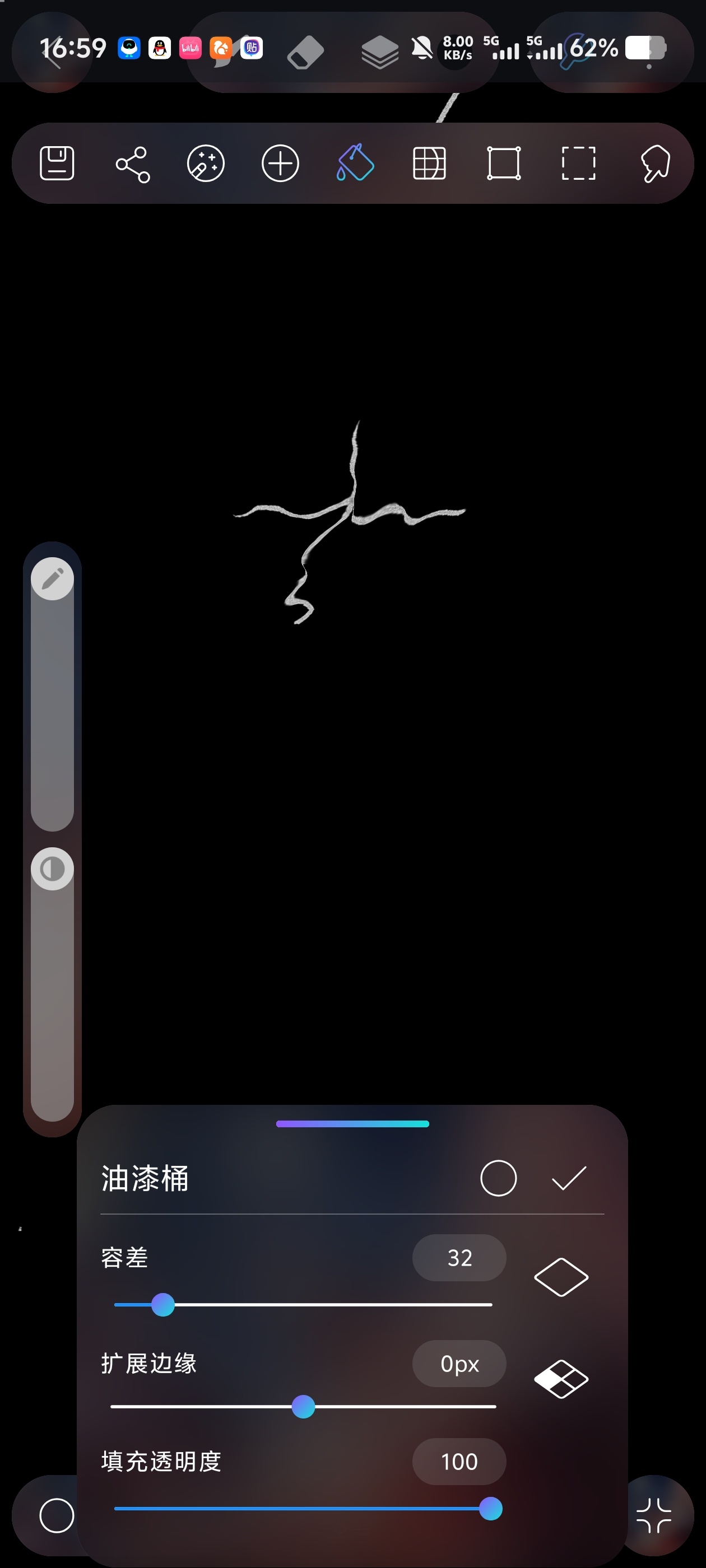Select the paint bucket tool
This screenshot has height=1568, width=706.
(x=355, y=162)
